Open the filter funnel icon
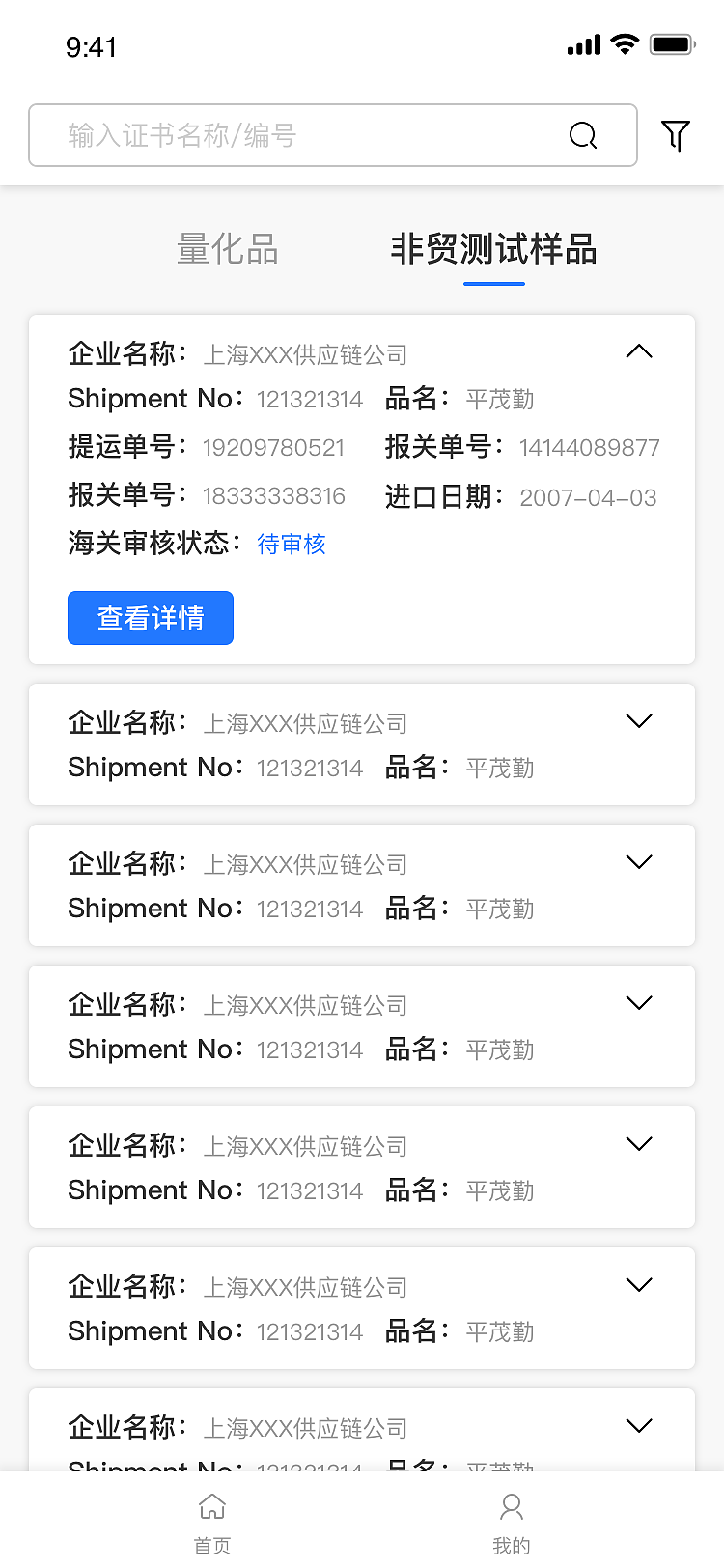The height and width of the screenshot is (1568, 724). (x=676, y=135)
